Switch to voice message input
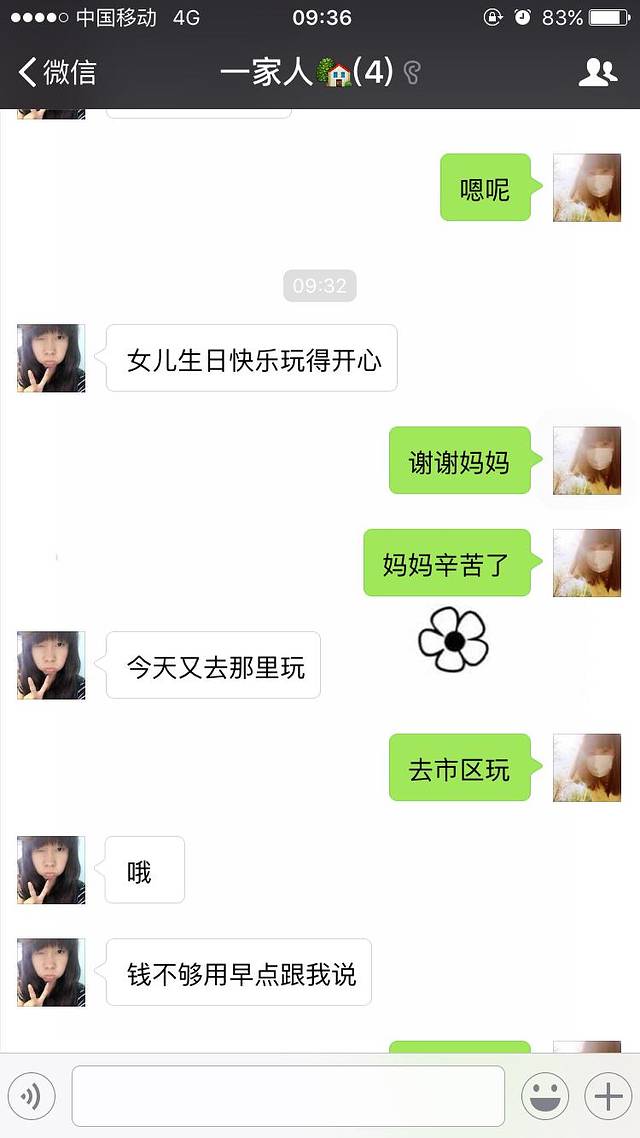 [31, 1097]
